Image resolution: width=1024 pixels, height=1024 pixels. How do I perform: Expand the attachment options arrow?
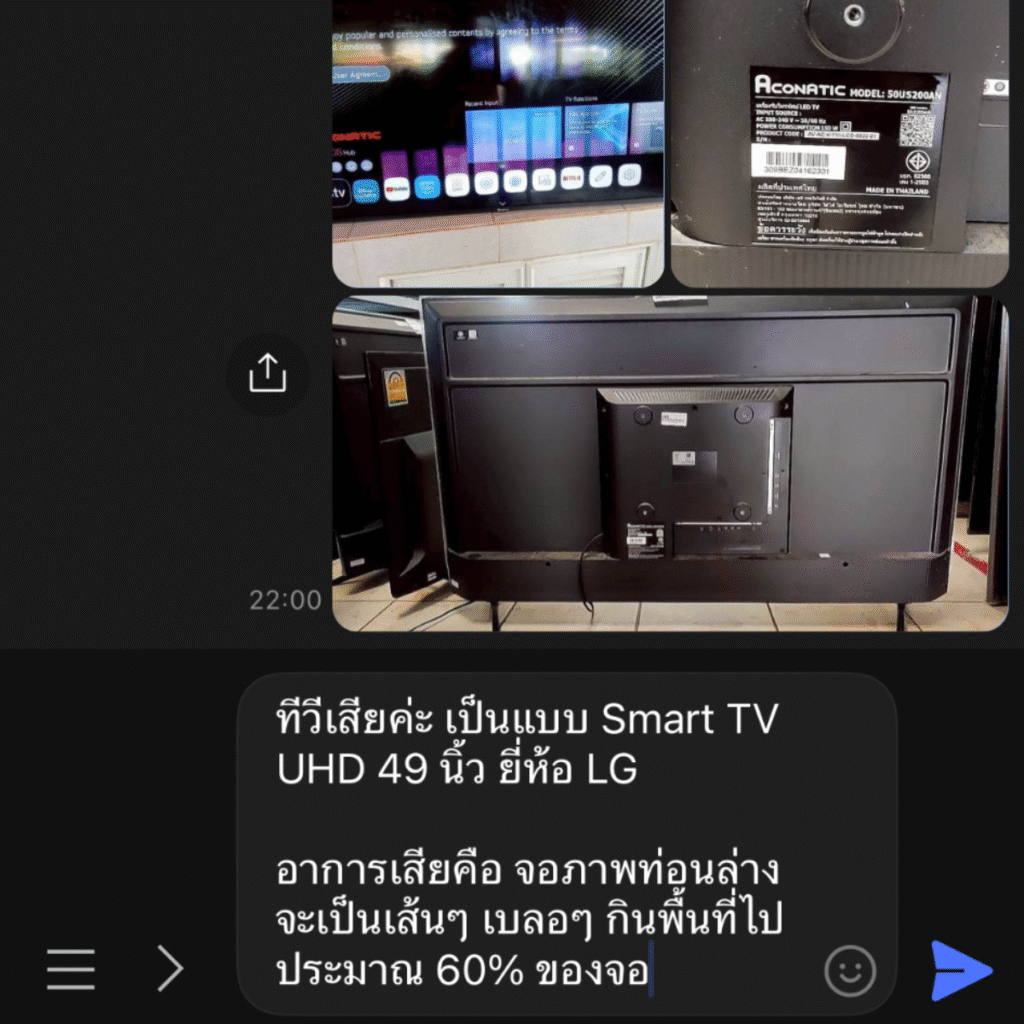pos(171,968)
